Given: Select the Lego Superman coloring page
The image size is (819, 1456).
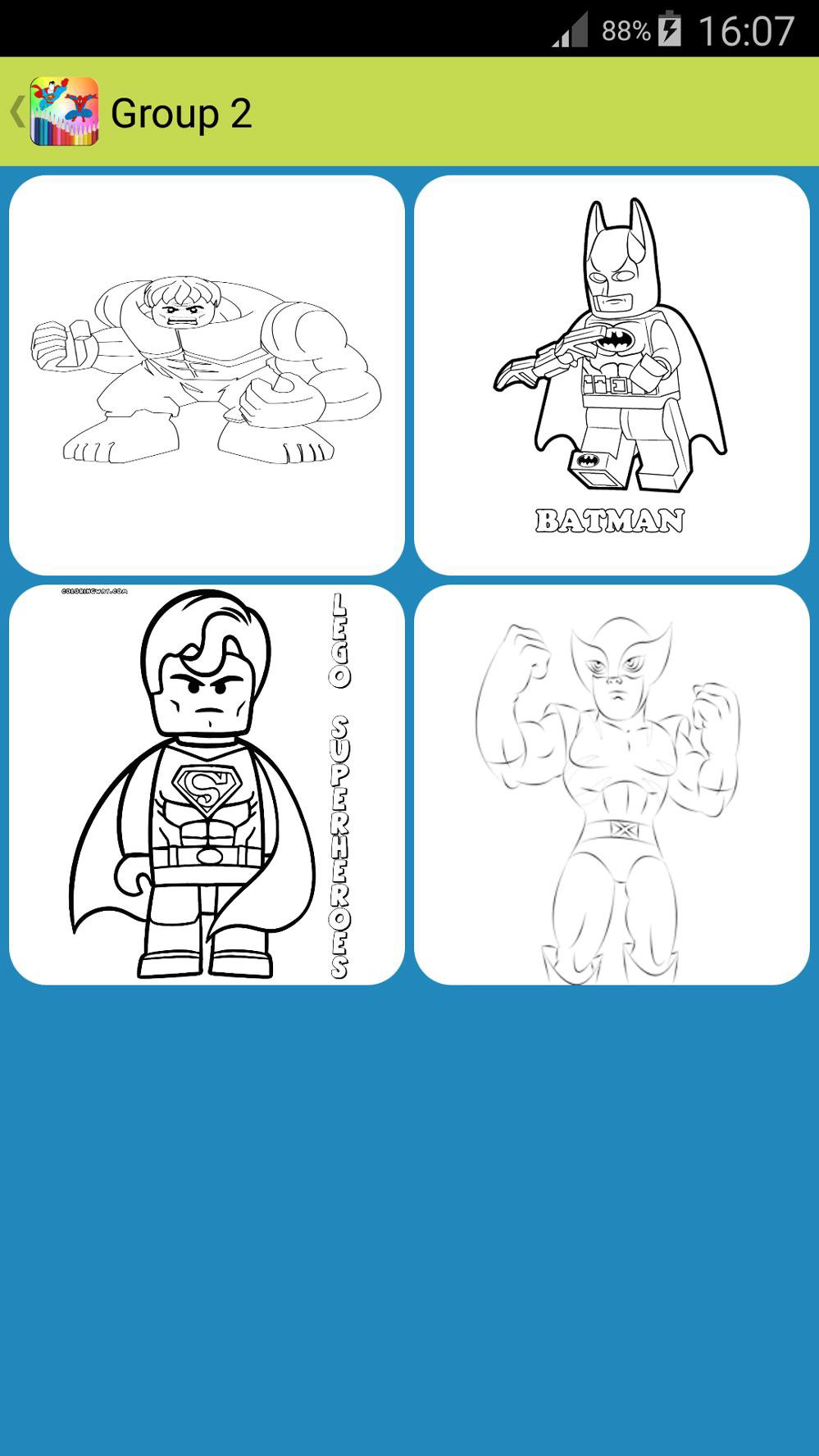Looking at the screenshot, I should (207, 785).
